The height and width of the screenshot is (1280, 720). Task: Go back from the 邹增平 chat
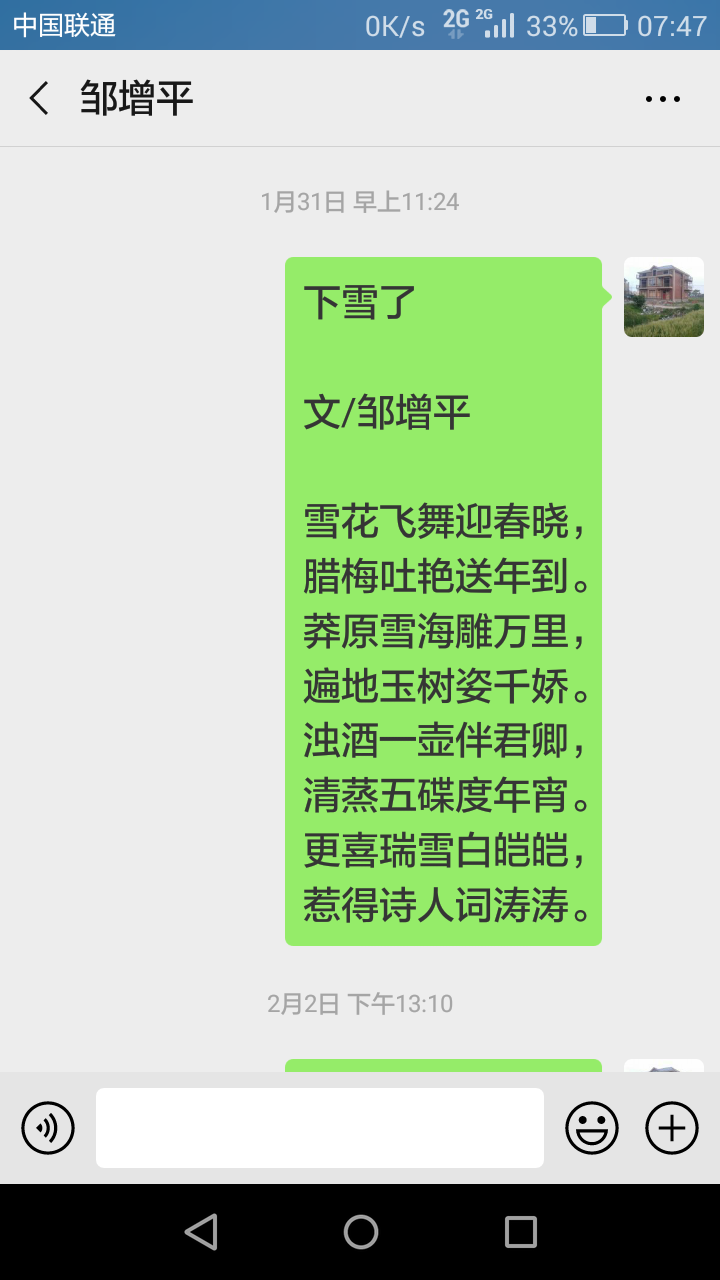click(x=39, y=99)
